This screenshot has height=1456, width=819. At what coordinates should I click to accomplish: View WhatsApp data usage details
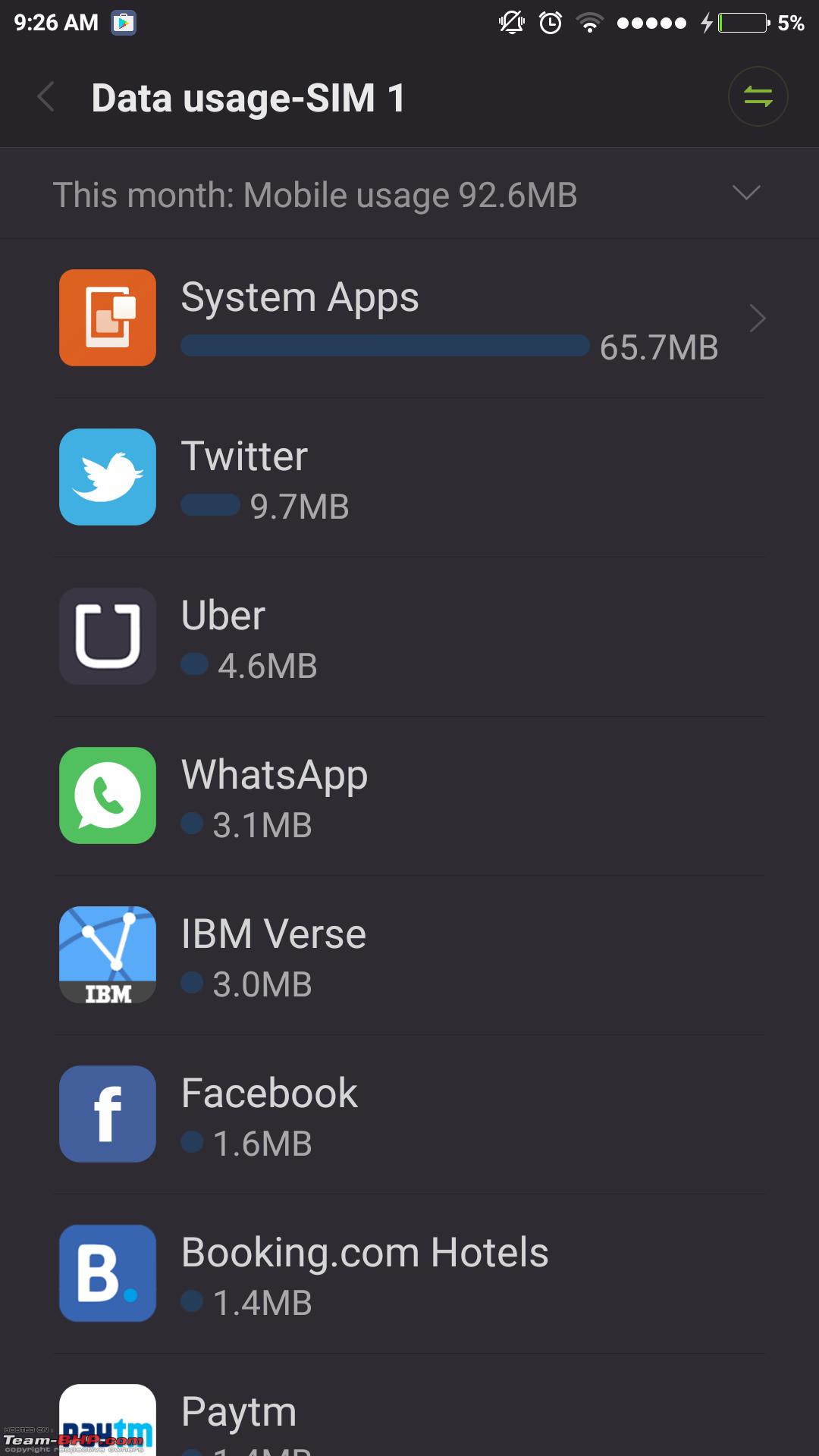click(x=409, y=796)
